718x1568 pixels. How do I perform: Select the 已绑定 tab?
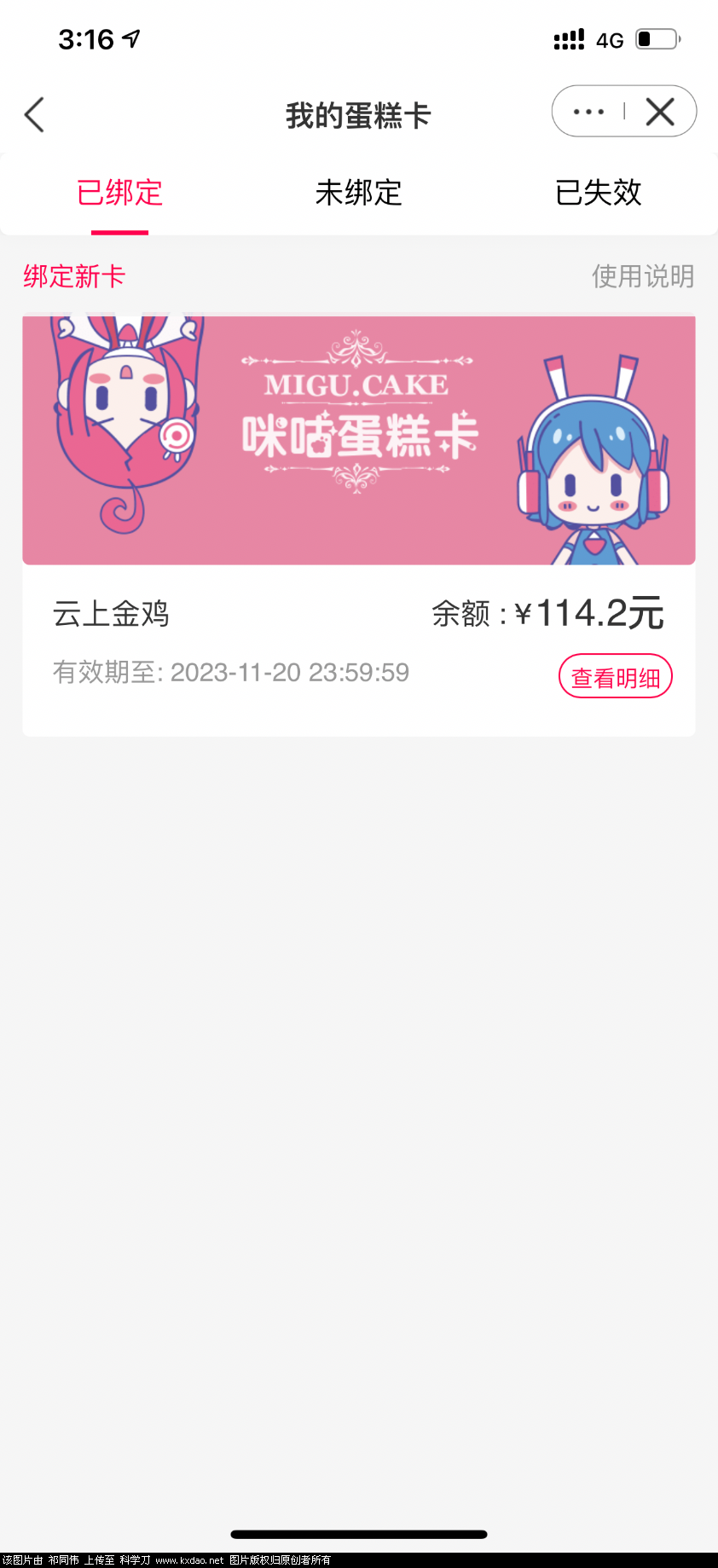tap(119, 194)
